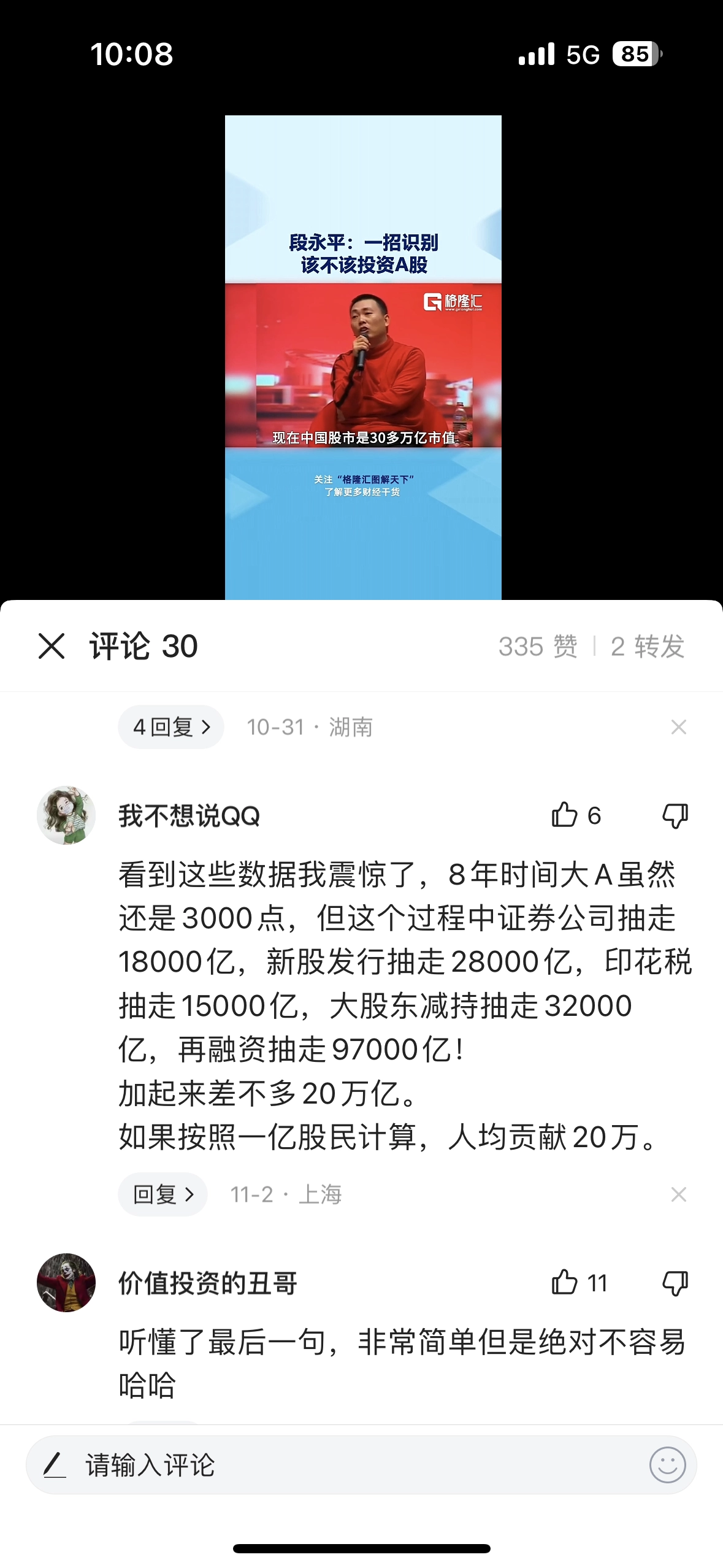Screen dimensions: 723x1568
Task: Dismiss the 10-31 湖南 comment
Action: [x=678, y=727]
